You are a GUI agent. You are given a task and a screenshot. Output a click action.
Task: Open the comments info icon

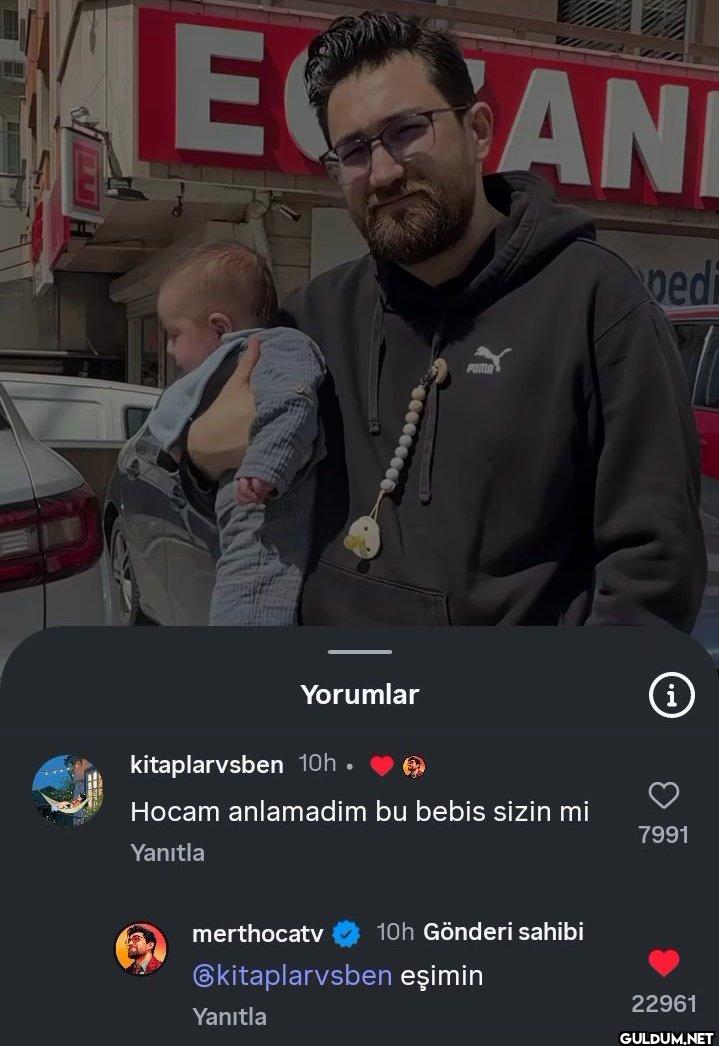pyautogui.click(x=671, y=697)
